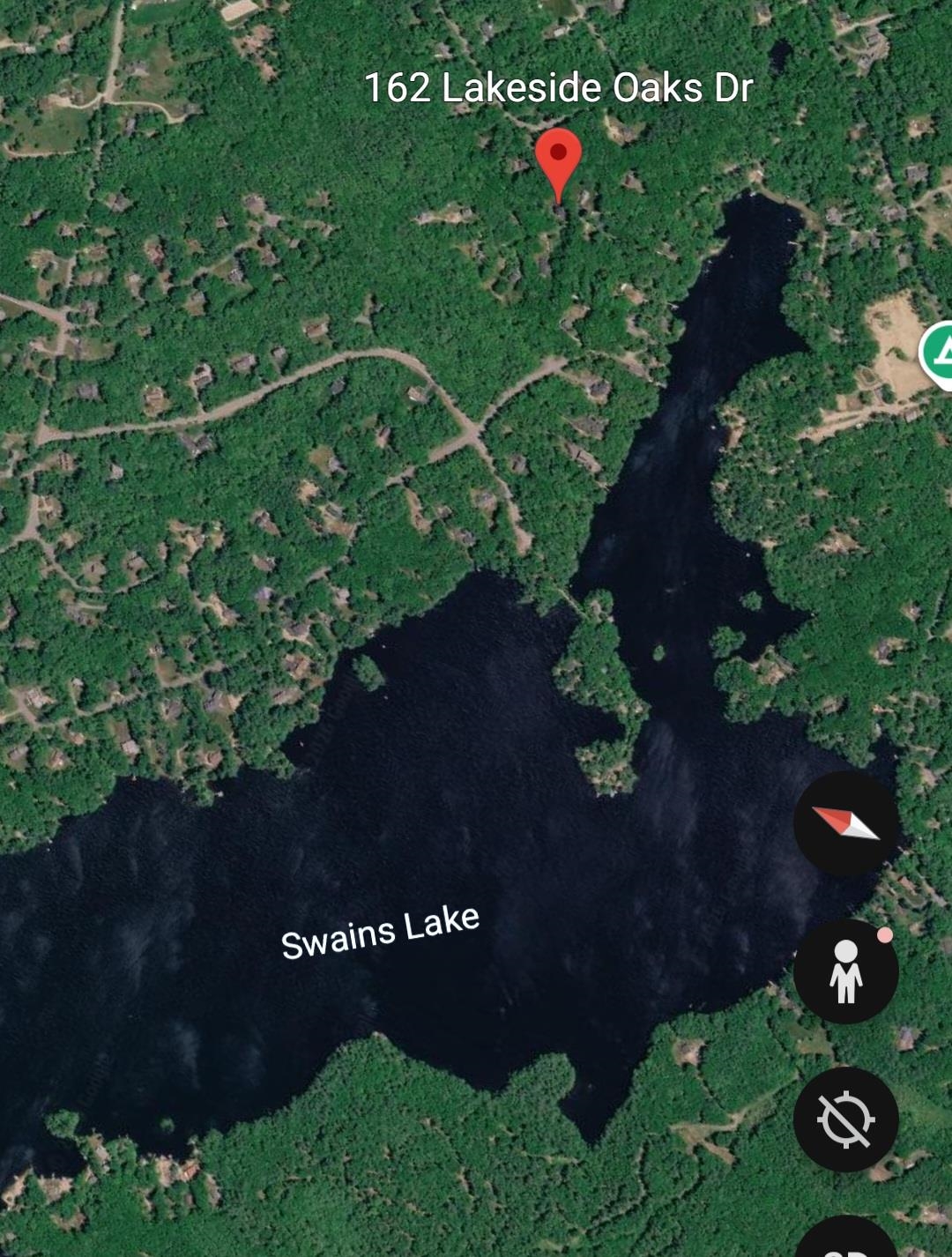Open Street View pegman button
The height and width of the screenshot is (1257, 952).
click(x=845, y=971)
